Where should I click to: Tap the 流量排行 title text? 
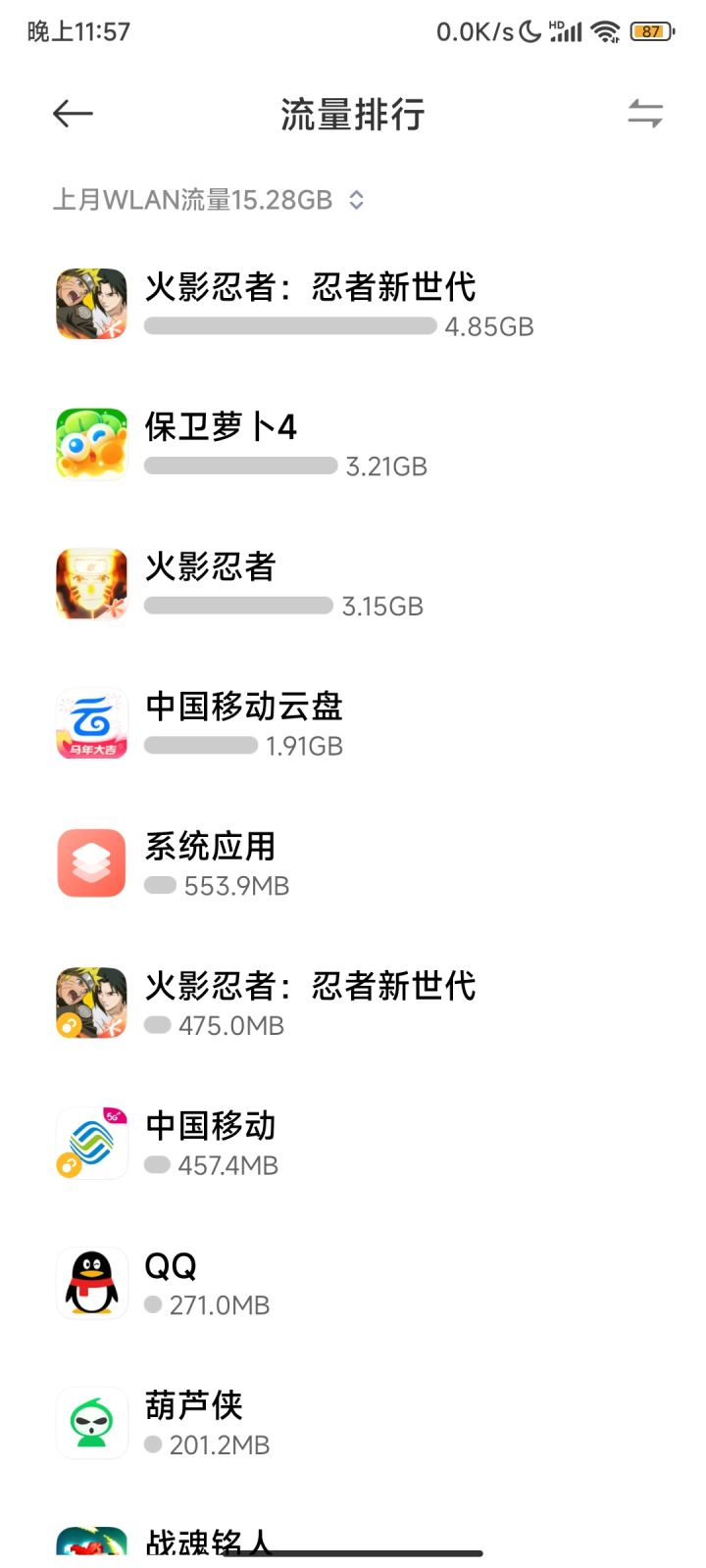[x=353, y=114]
